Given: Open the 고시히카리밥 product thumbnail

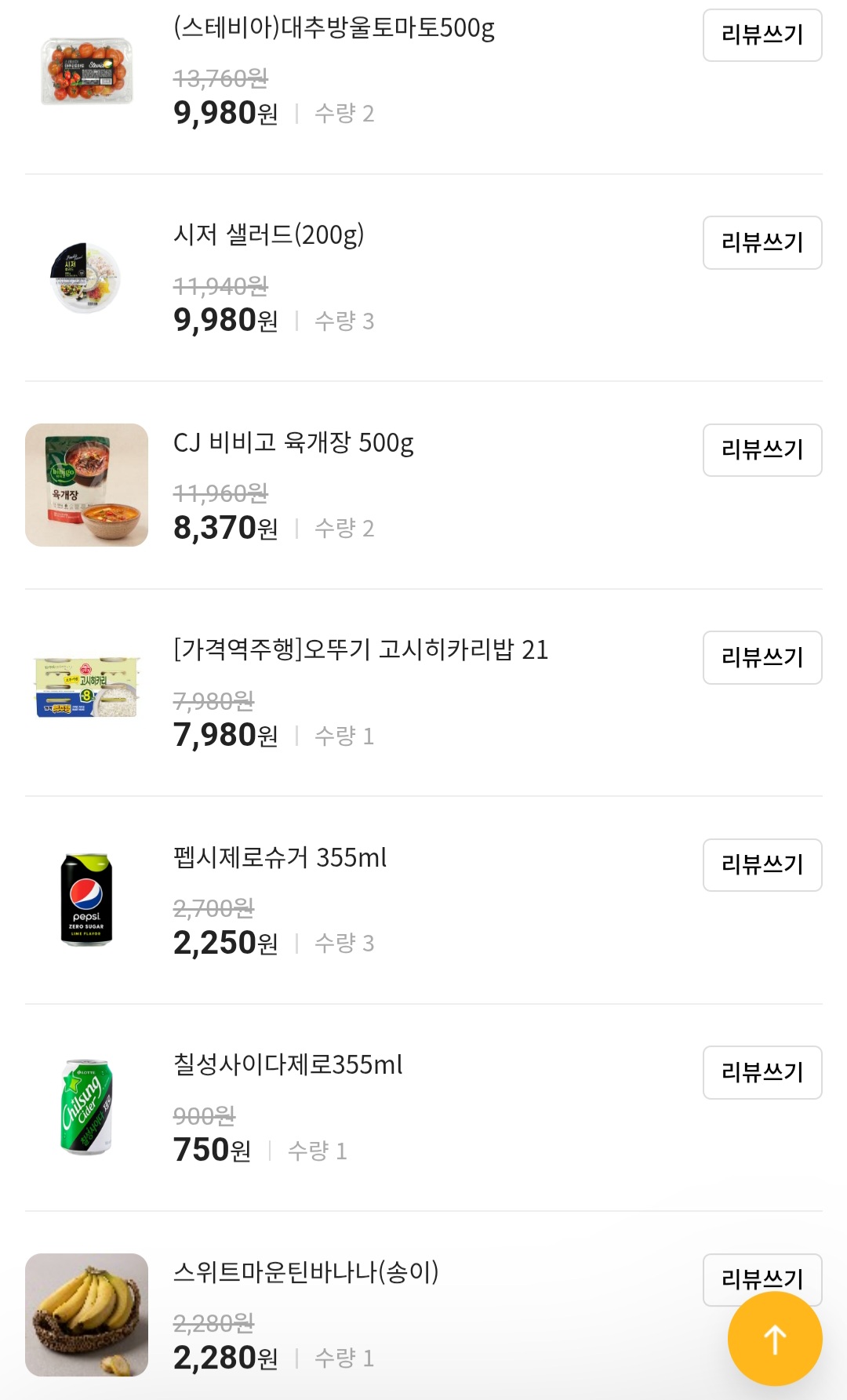Looking at the screenshot, I should coord(86,688).
